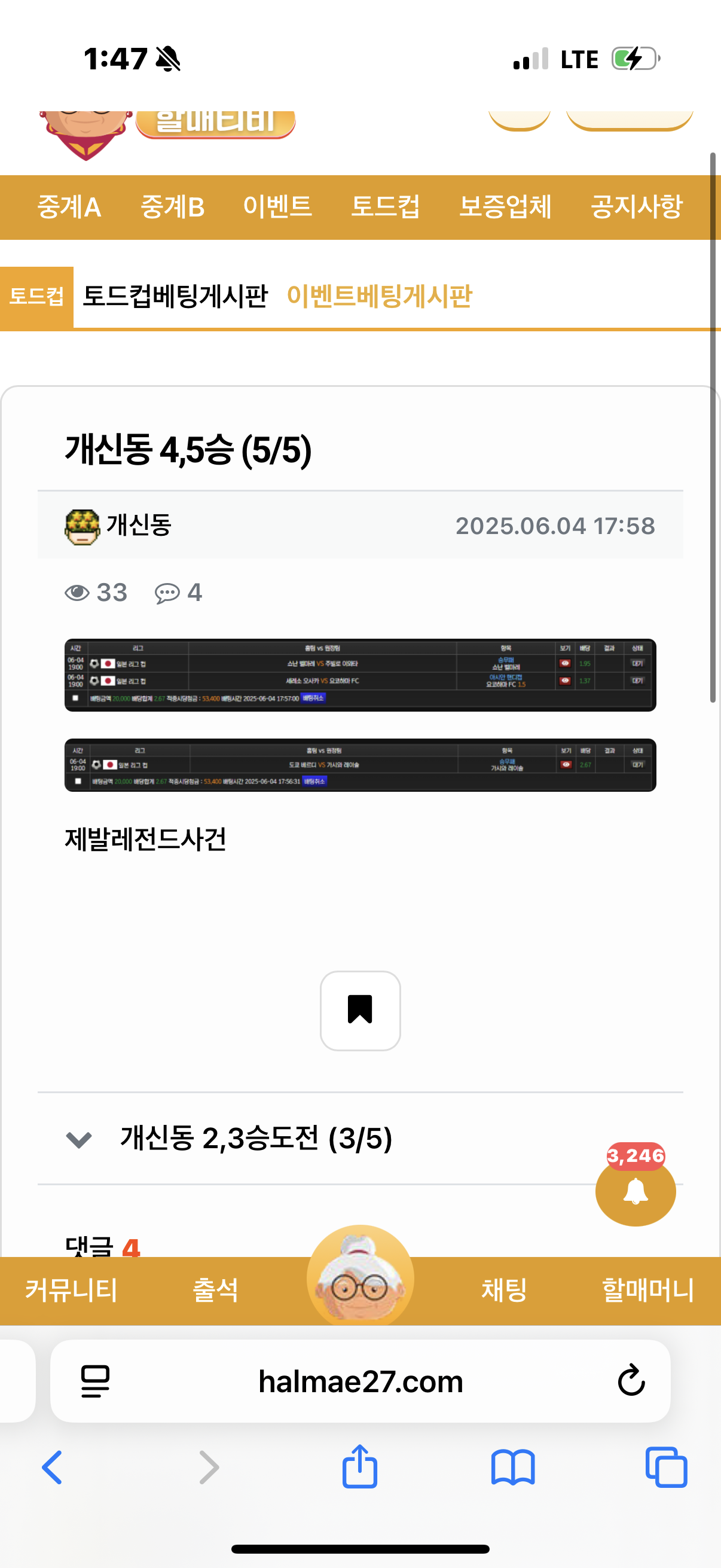Open the 커뮤니티 tab
Image resolution: width=721 pixels, height=1568 pixels.
point(71,1290)
